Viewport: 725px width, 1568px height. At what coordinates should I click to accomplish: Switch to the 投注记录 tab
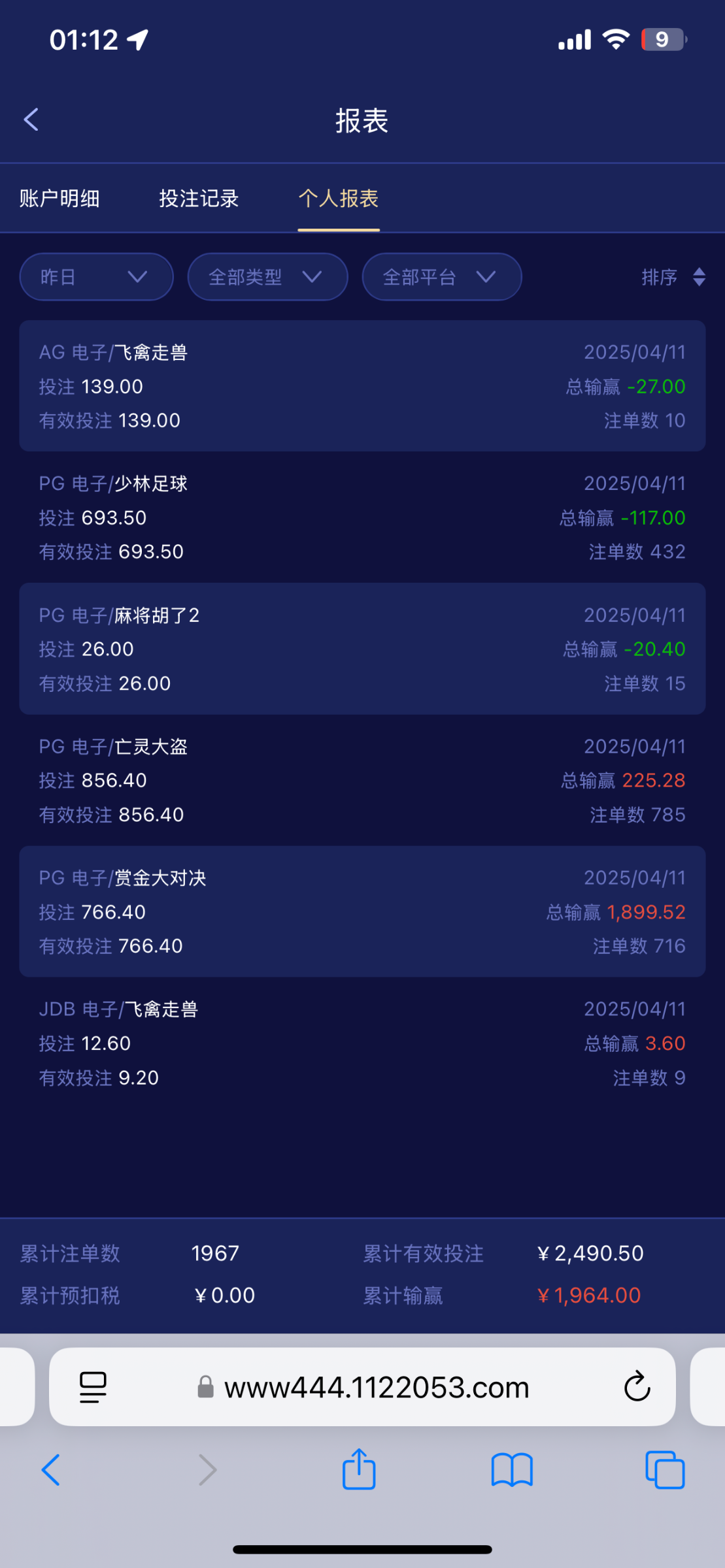[x=199, y=199]
